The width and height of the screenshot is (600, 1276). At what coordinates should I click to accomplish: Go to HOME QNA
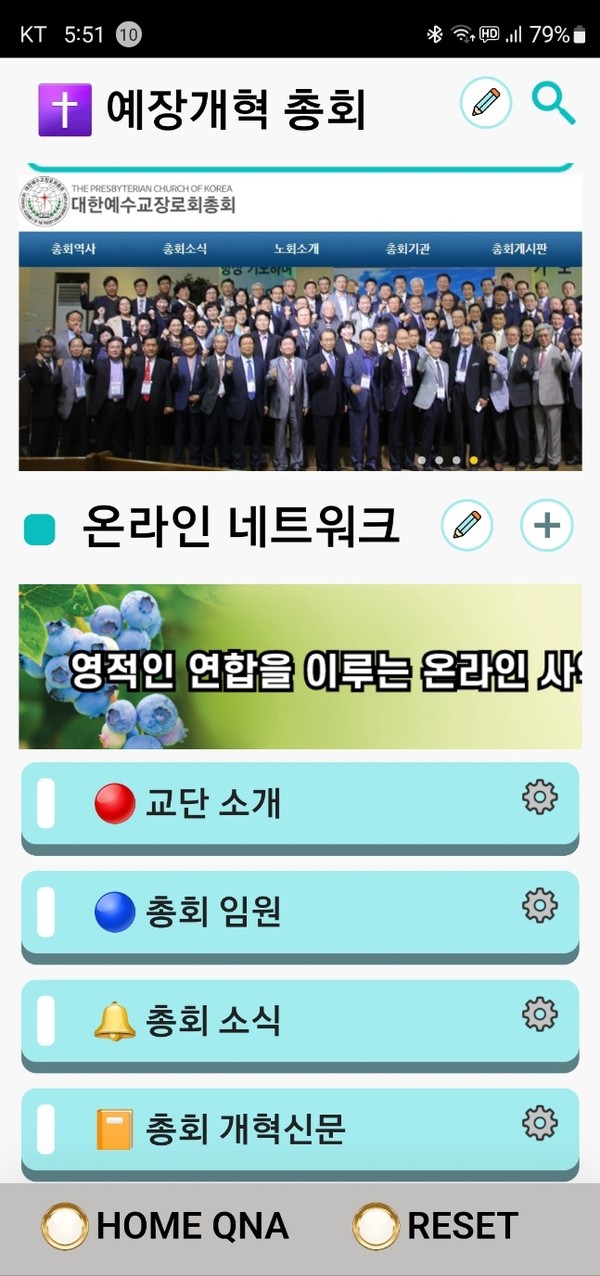tap(166, 1226)
